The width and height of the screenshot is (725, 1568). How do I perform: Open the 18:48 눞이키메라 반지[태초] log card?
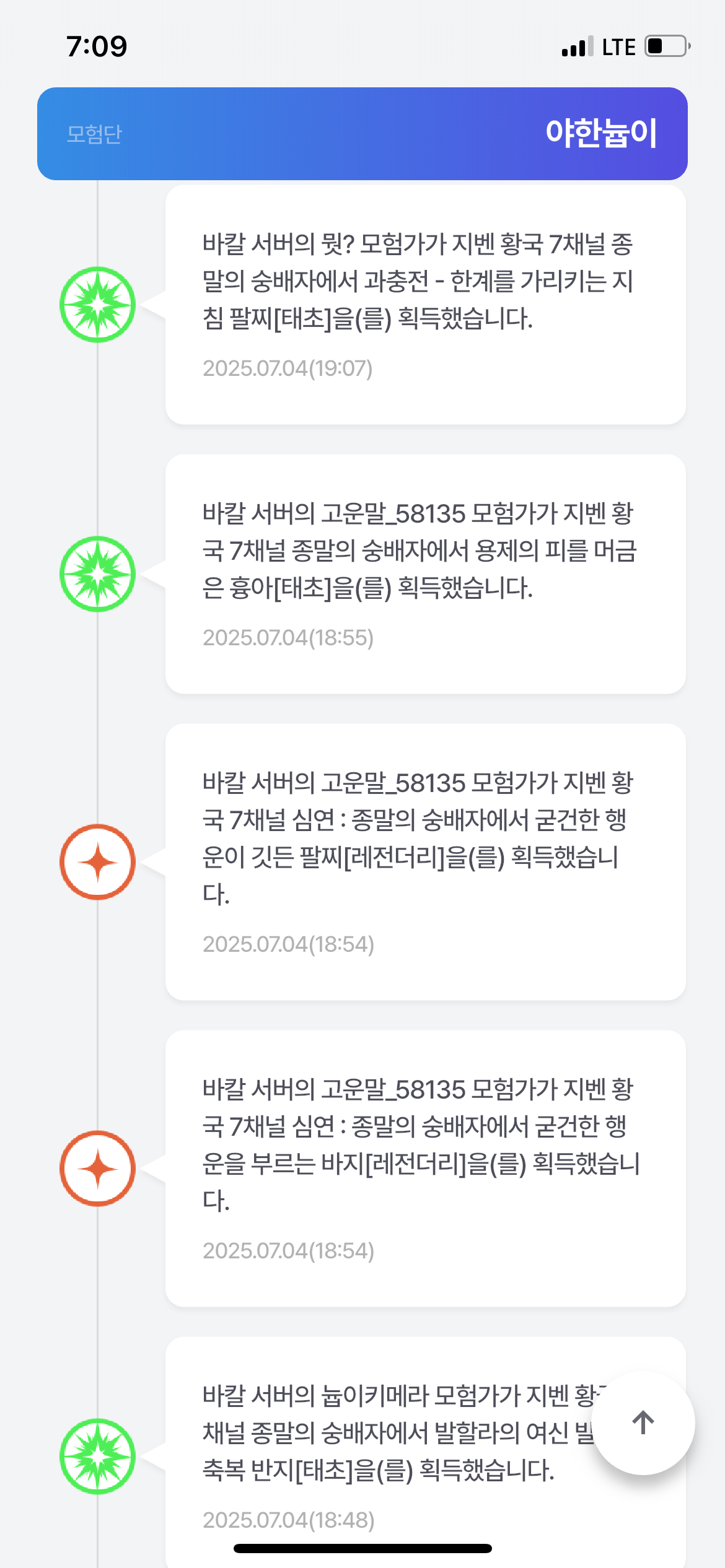pyautogui.click(x=426, y=1452)
